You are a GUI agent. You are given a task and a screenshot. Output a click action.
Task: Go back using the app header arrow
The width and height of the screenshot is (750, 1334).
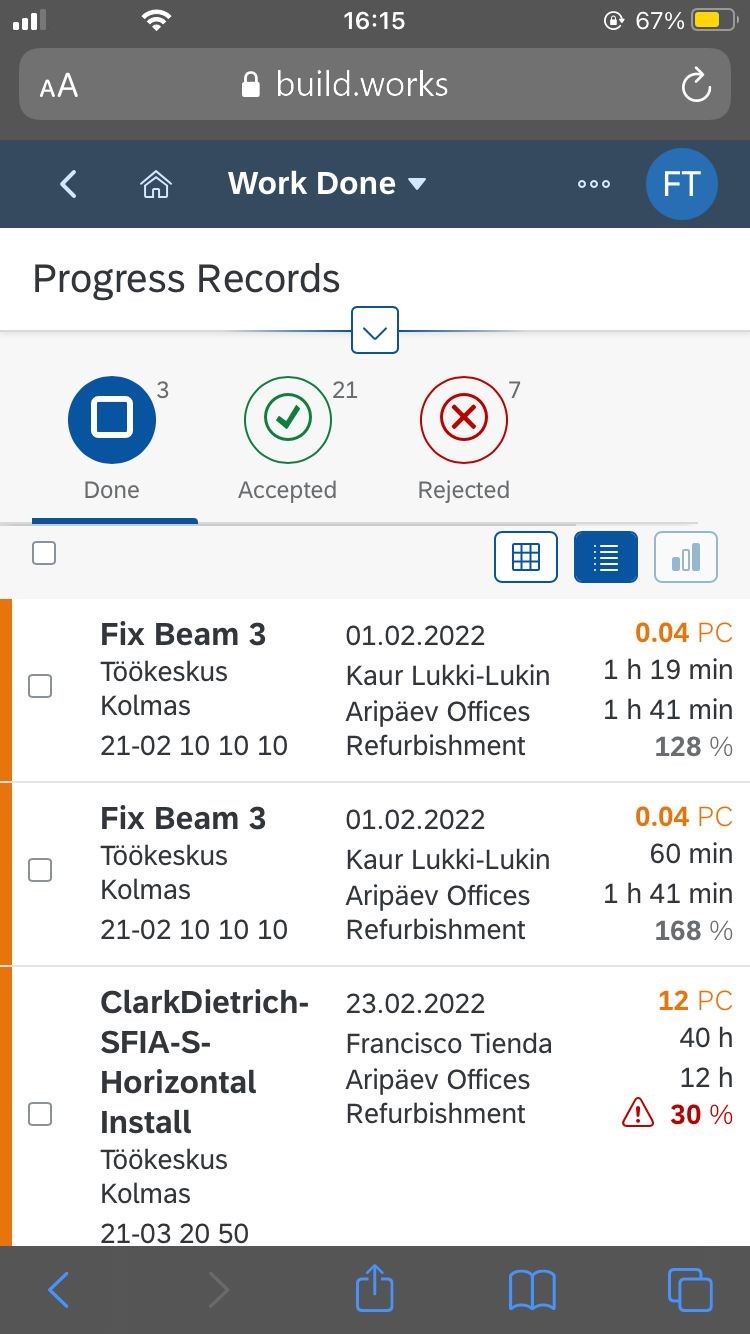pyautogui.click(x=68, y=184)
